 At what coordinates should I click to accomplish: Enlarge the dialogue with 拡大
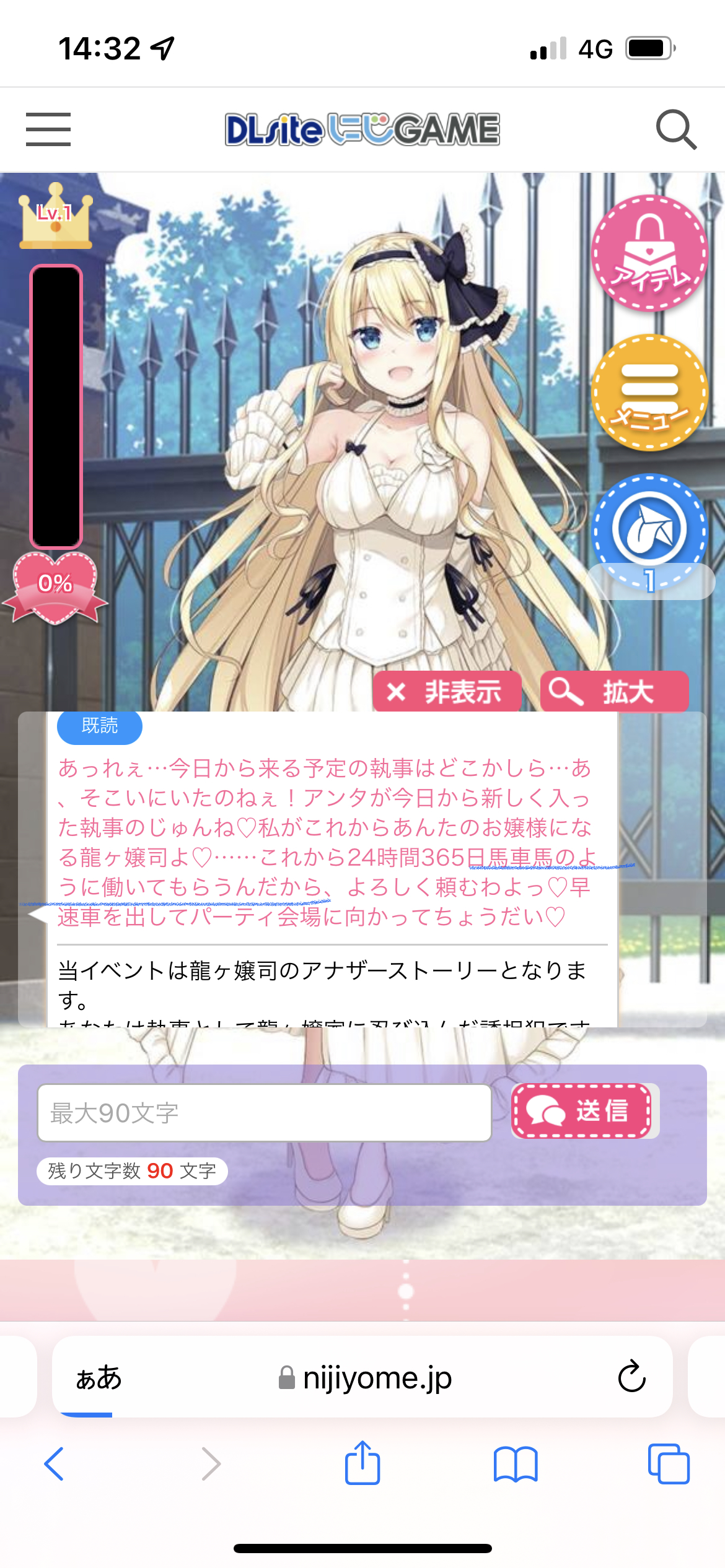614,692
